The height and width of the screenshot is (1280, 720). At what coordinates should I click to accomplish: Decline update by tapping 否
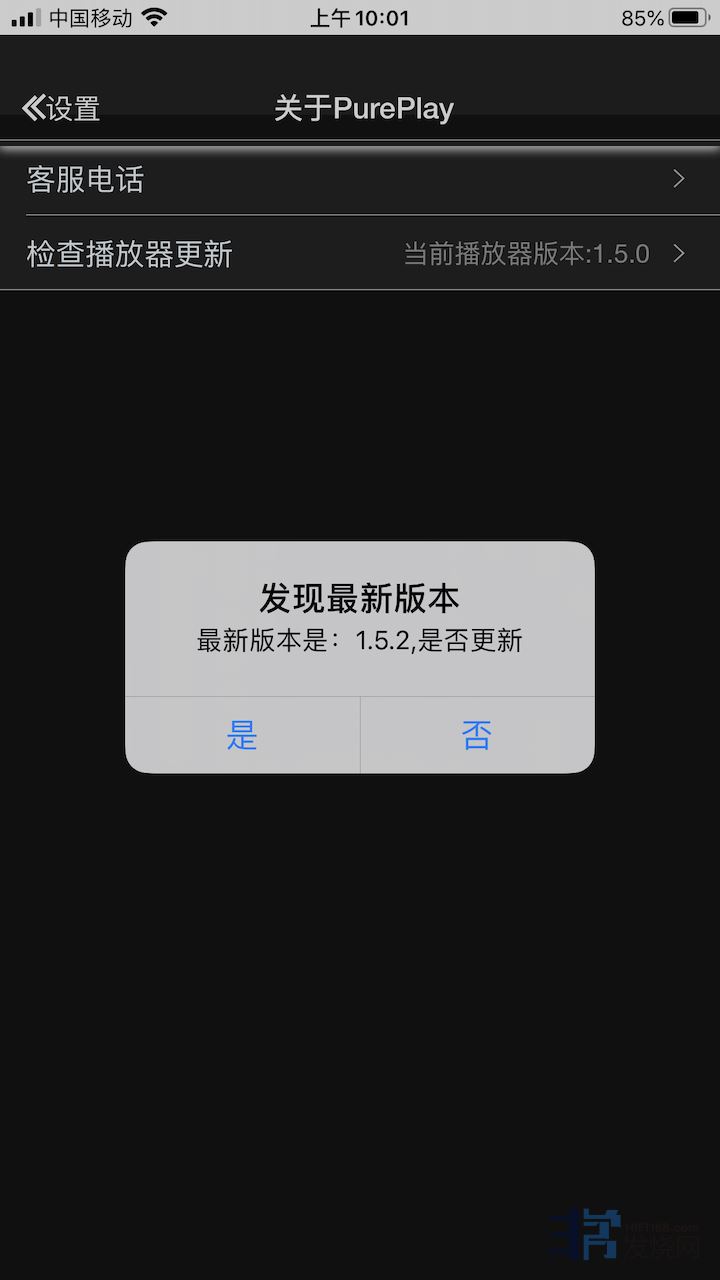click(477, 736)
